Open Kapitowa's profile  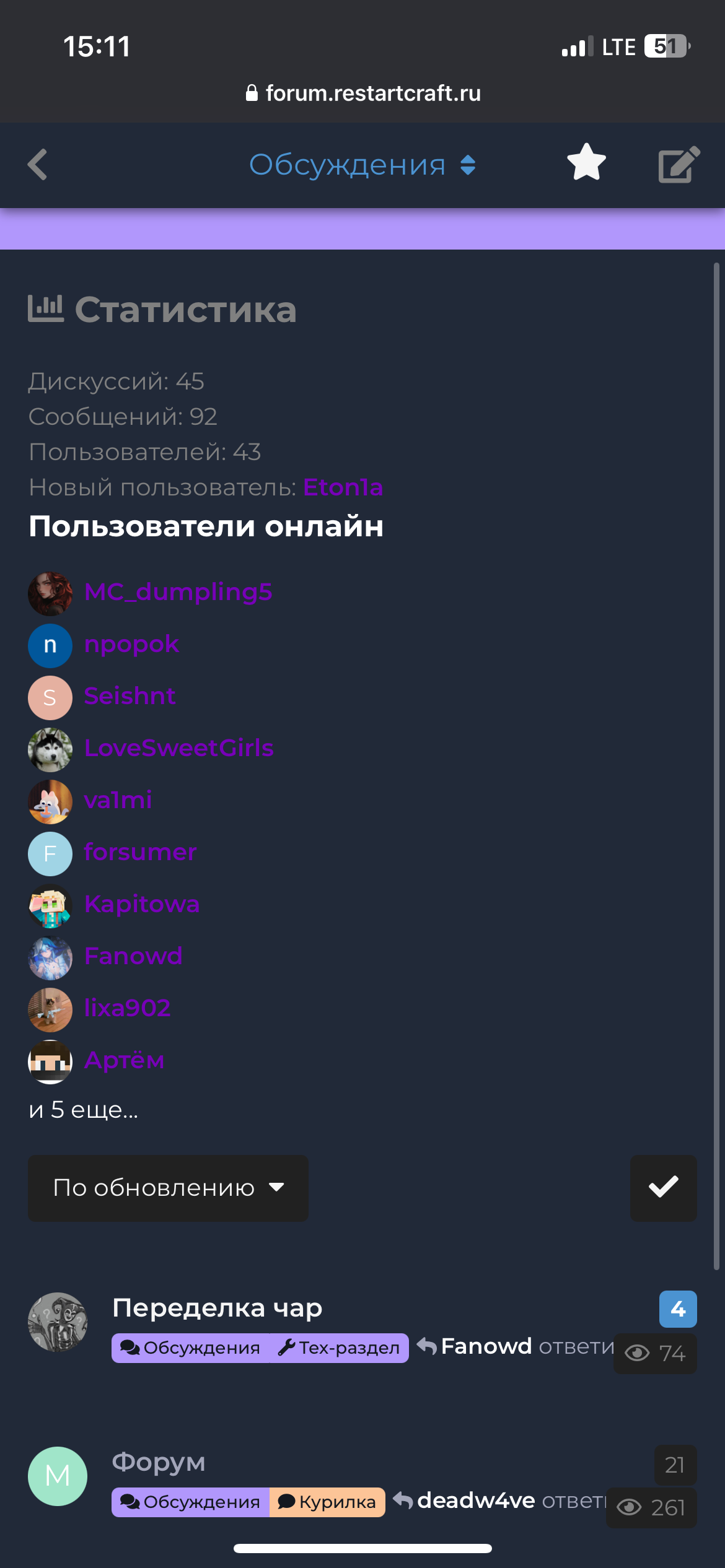tap(142, 904)
